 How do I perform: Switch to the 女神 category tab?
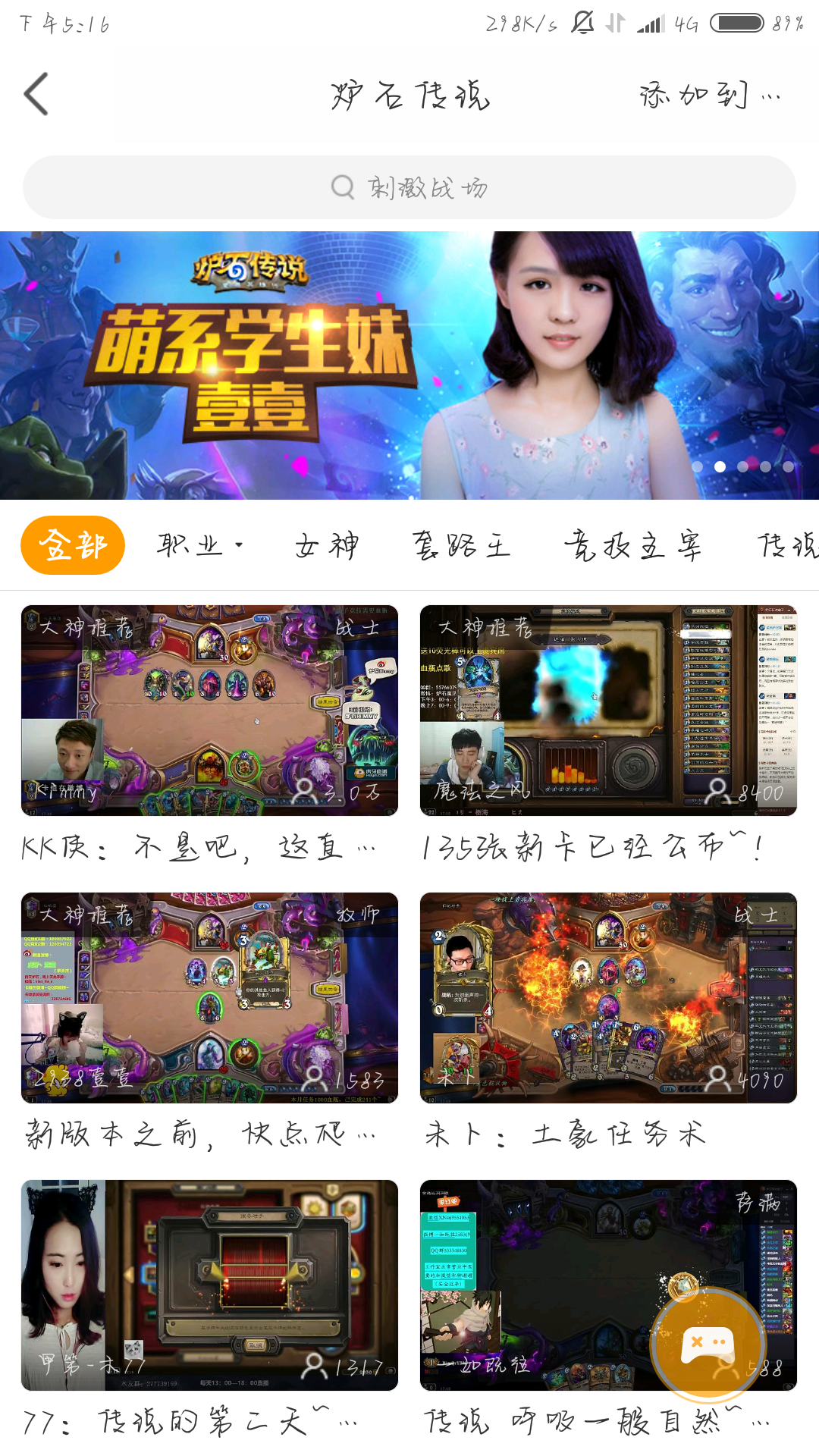tap(328, 544)
